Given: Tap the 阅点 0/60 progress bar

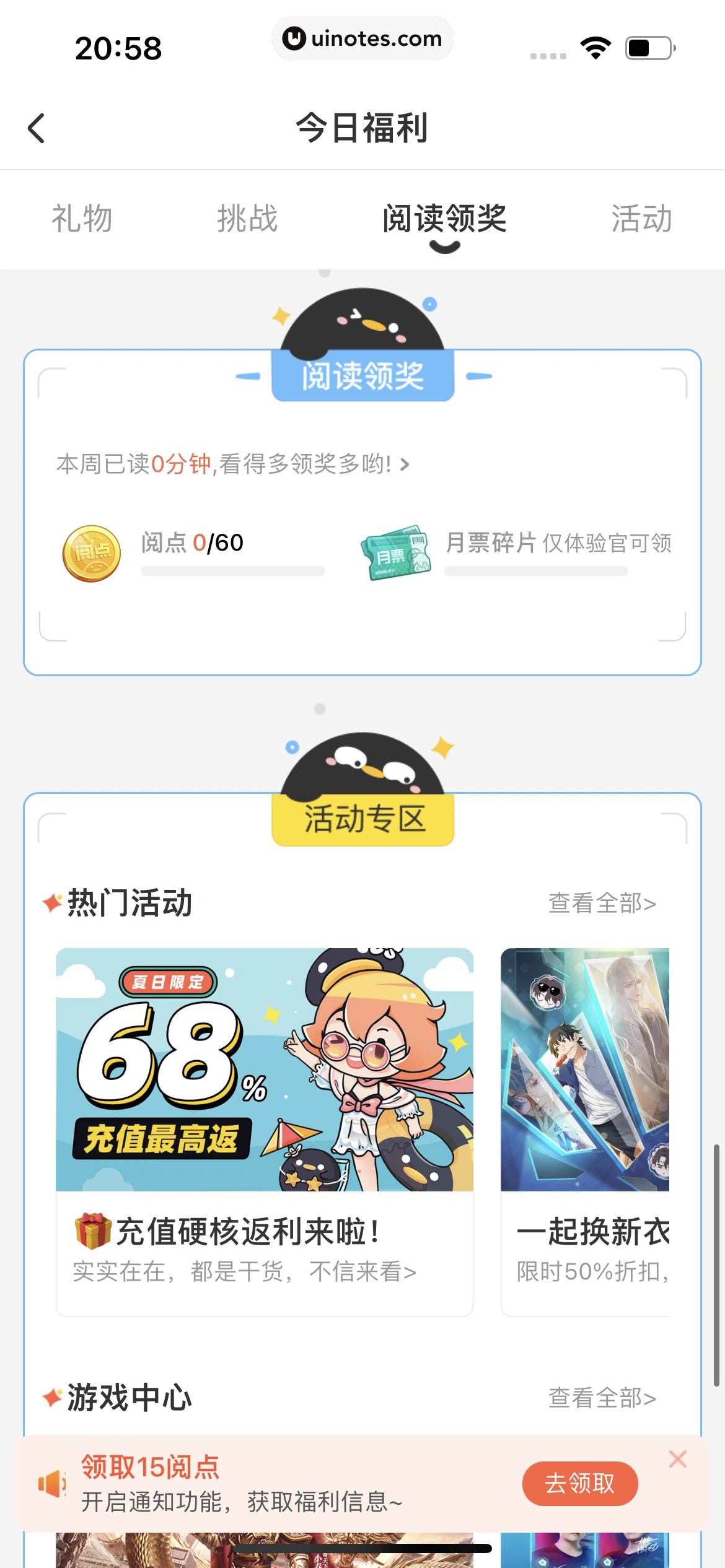Looking at the screenshot, I should pyautogui.click(x=232, y=573).
